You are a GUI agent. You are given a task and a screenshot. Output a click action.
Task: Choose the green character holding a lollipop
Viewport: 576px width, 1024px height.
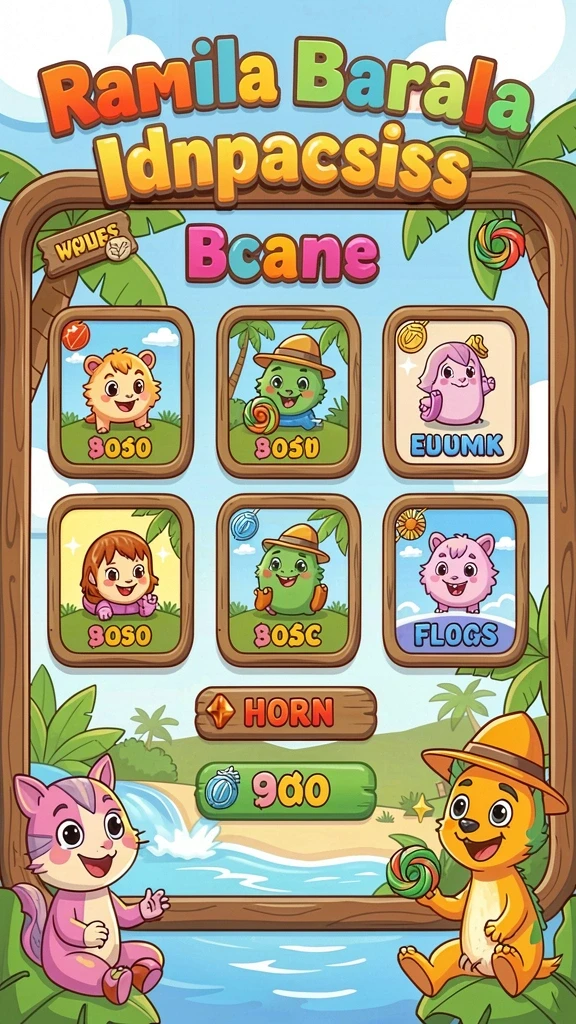pyautogui.click(x=288, y=392)
